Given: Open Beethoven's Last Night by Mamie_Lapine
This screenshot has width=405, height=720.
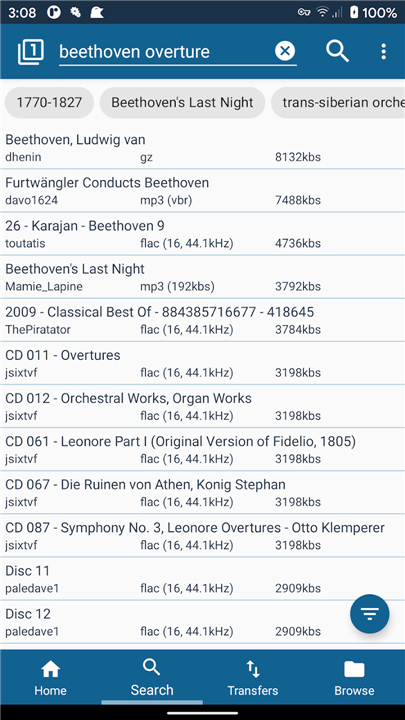Looking at the screenshot, I should tap(202, 277).
